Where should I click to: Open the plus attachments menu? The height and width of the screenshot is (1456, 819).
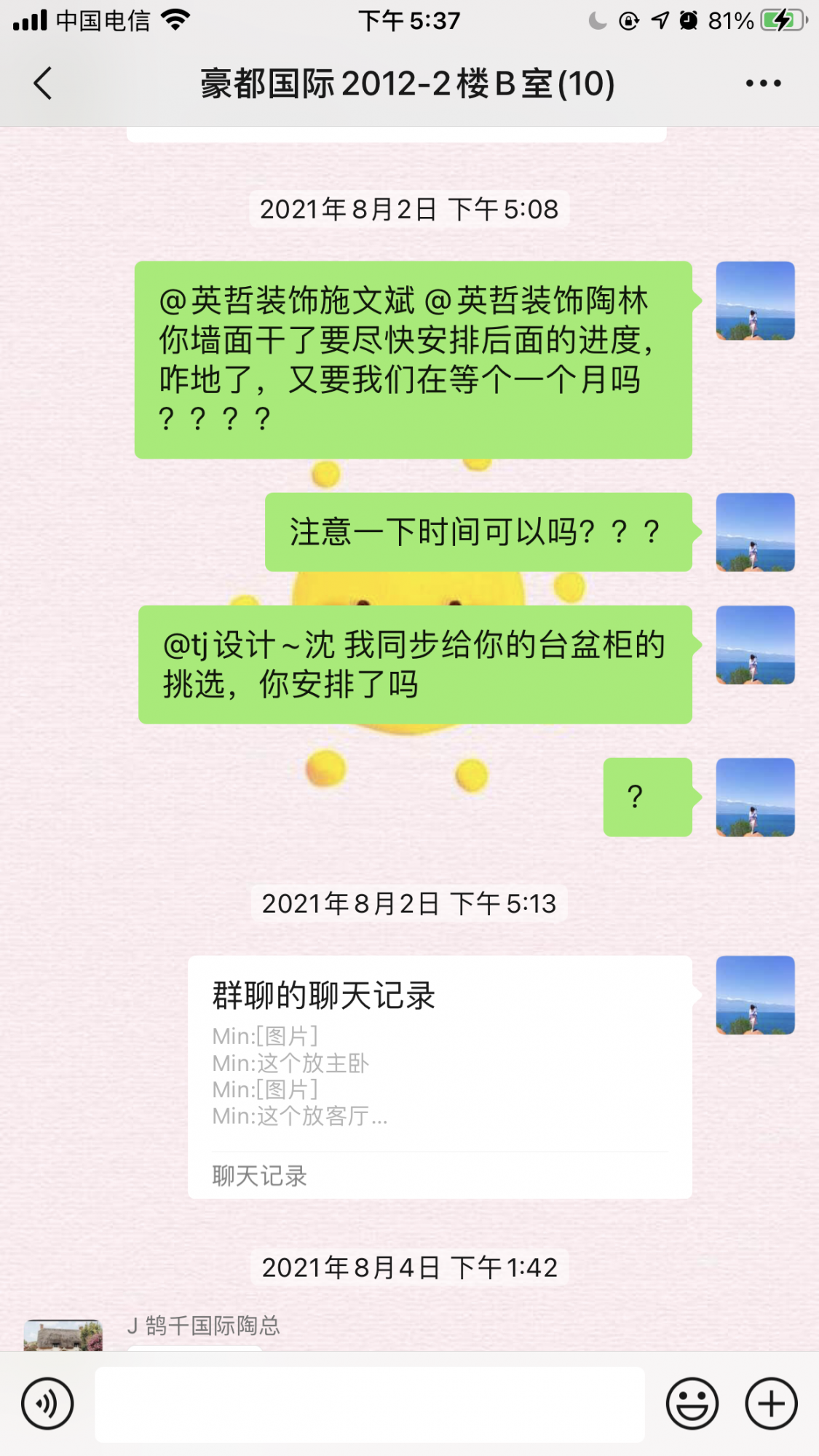[771, 1403]
